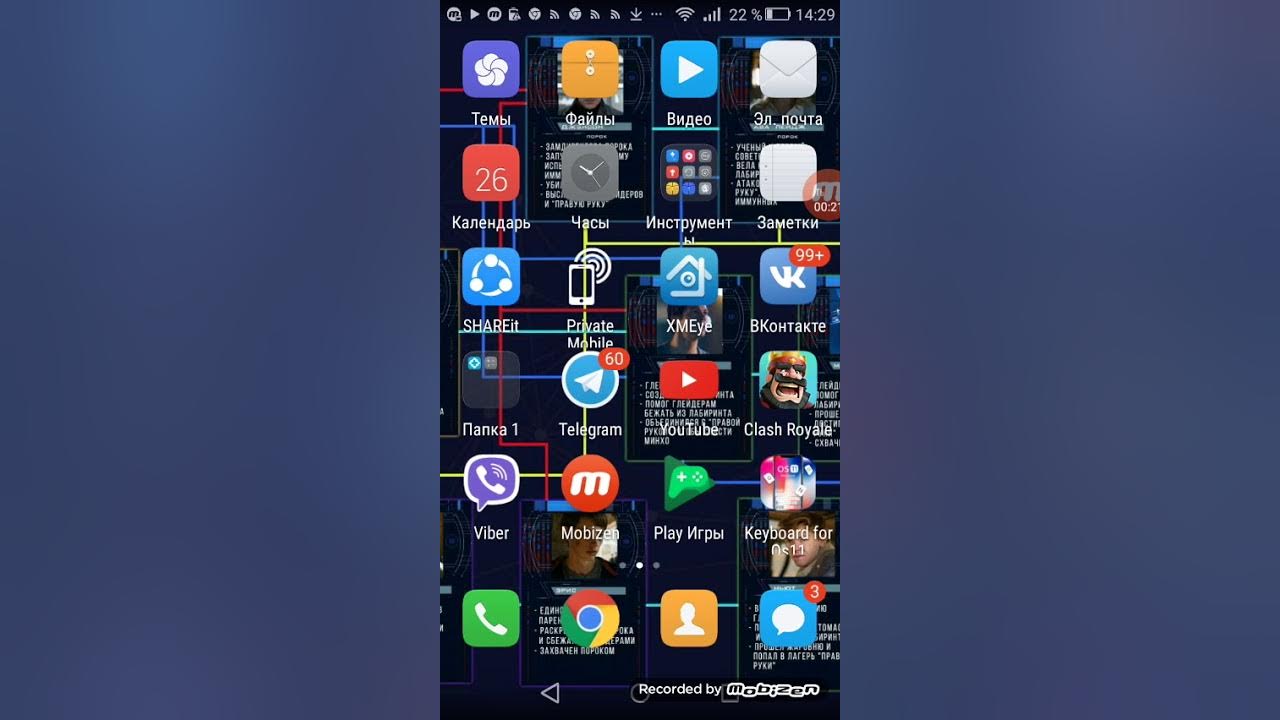Screen dimensions: 1280x720
Task: Open the Инструменты folder
Action: click(689, 174)
